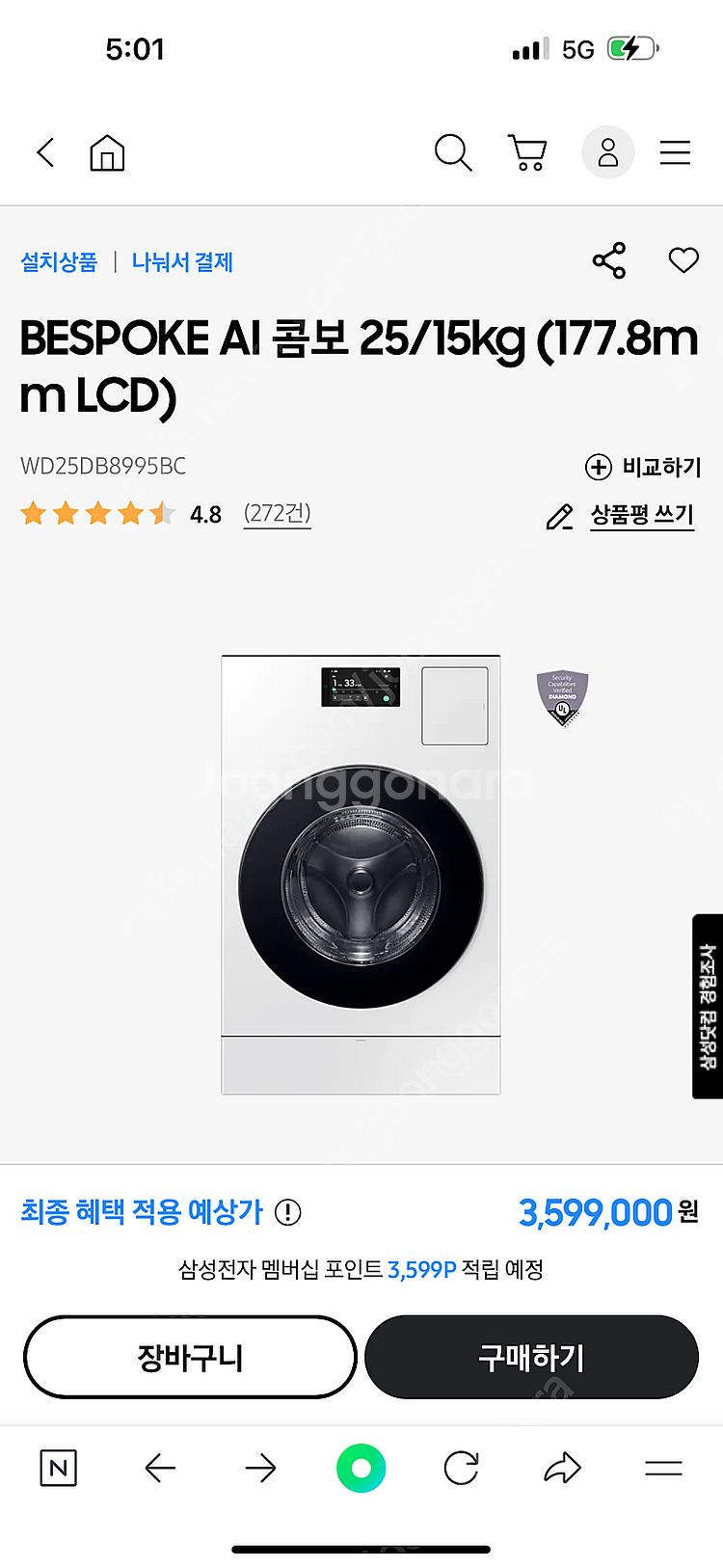Reload the page in the browser

point(461,1469)
